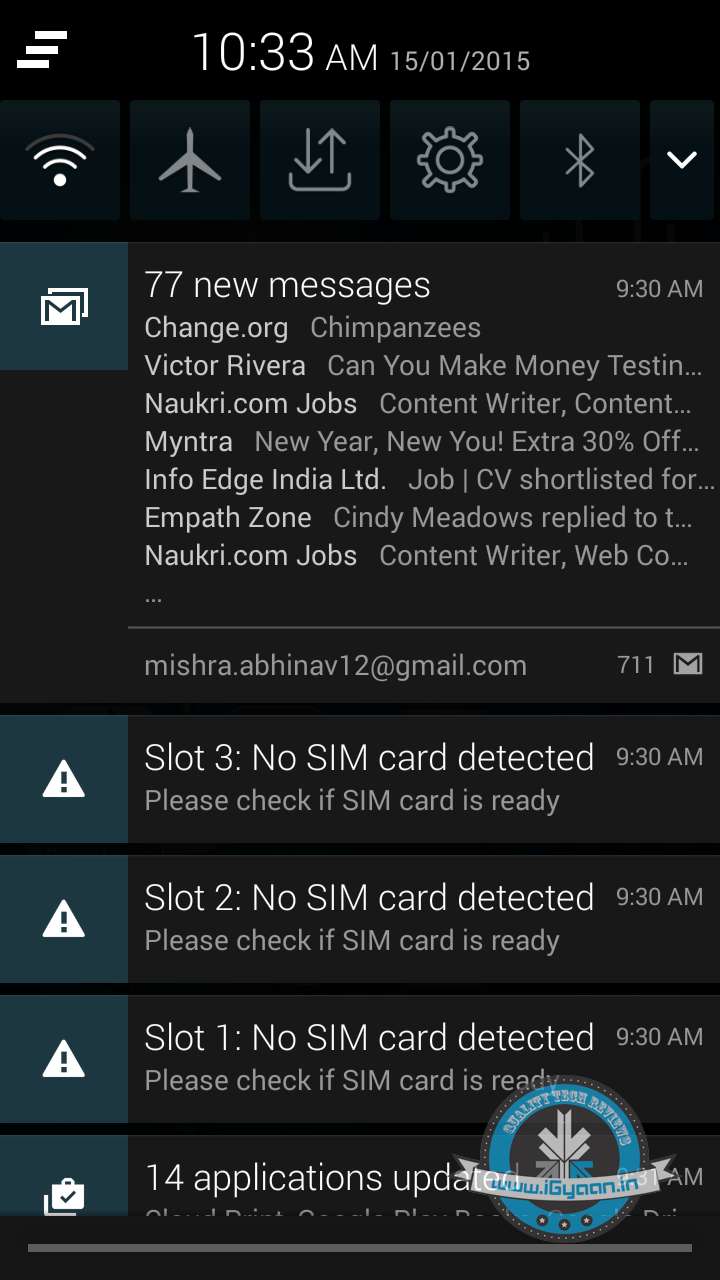Toggle Wi-Fi quick setting
The image size is (720, 1280).
[60, 160]
